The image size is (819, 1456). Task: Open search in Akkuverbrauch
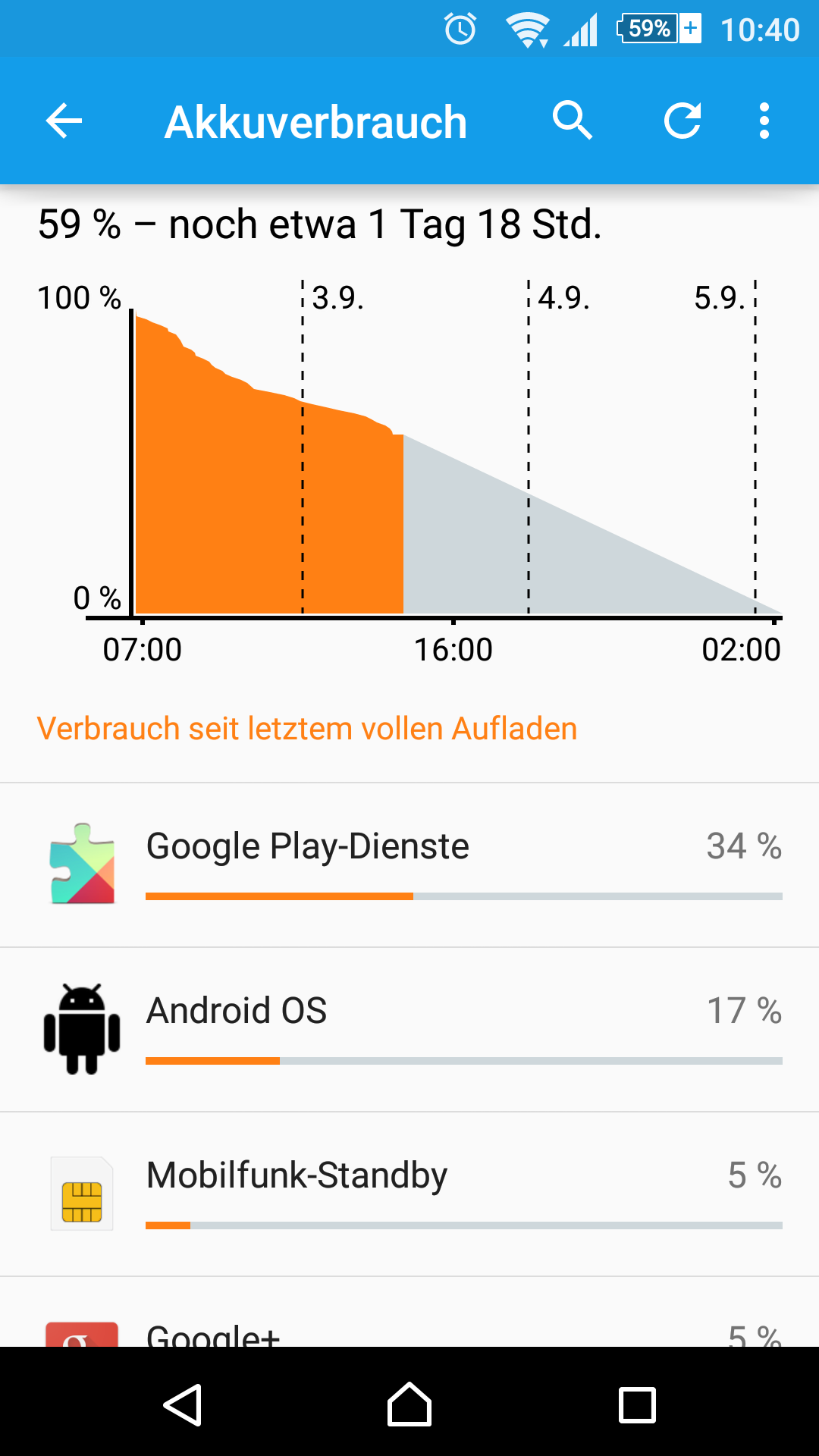[572, 121]
